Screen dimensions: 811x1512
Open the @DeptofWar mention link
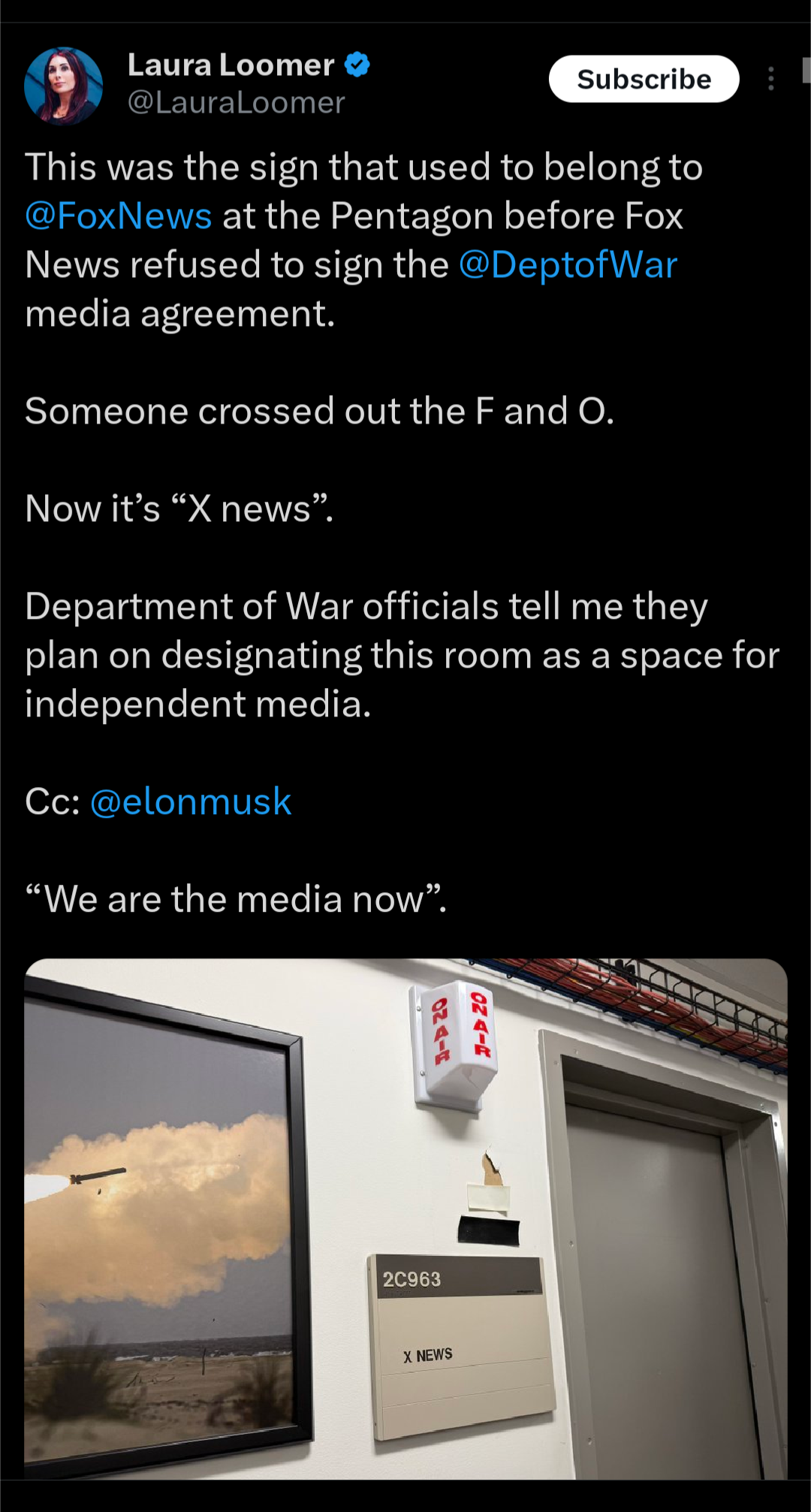[x=568, y=265]
